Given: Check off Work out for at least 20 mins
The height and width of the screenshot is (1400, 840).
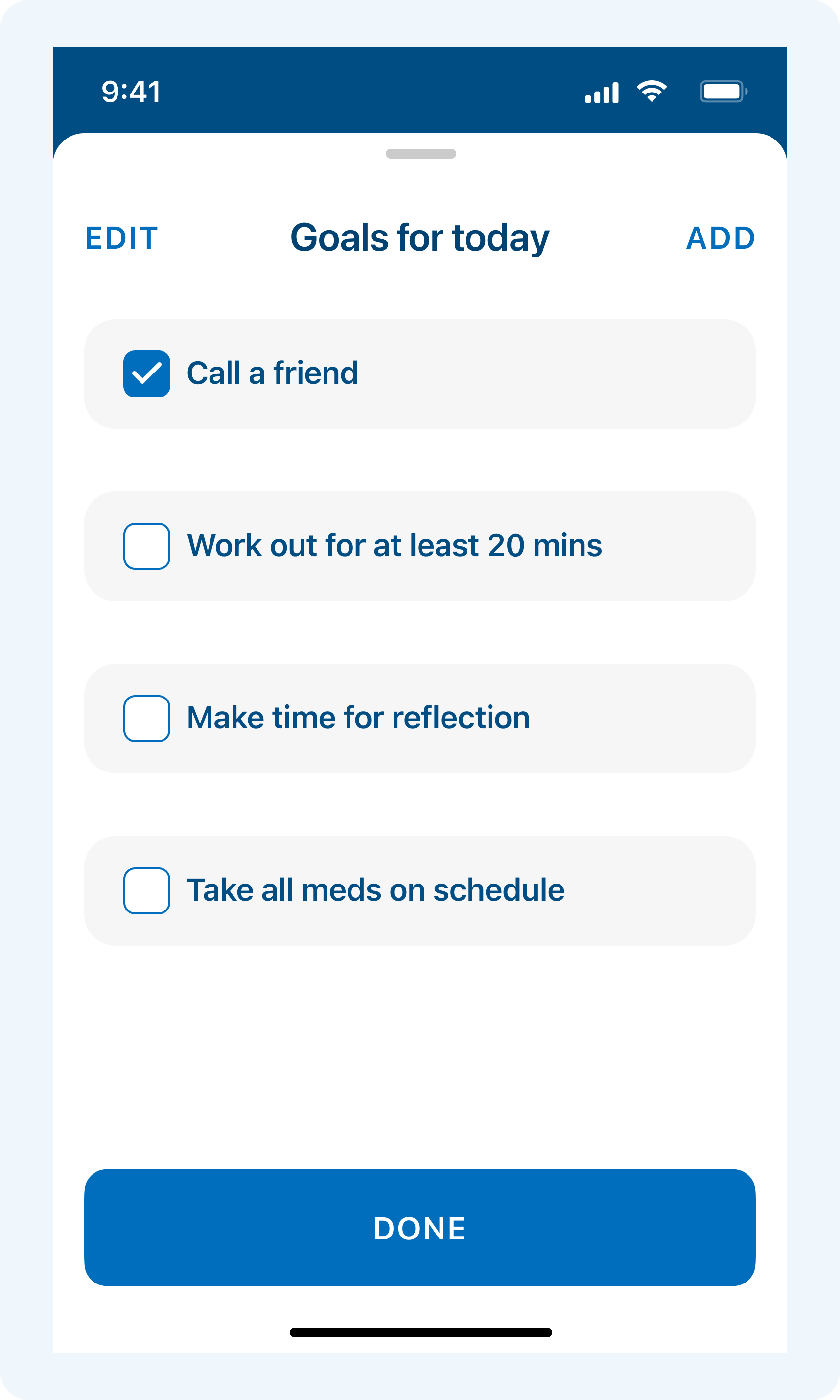Looking at the screenshot, I should click(x=146, y=546).
